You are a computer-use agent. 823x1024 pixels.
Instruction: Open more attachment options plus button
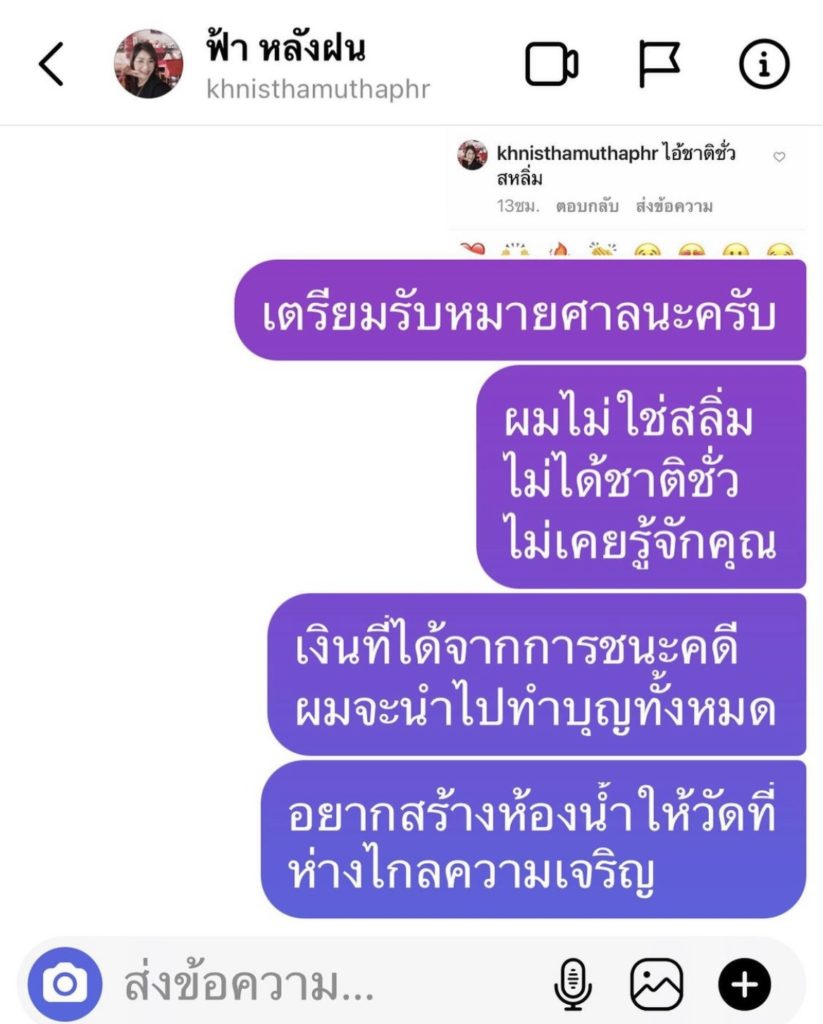coord(744,985)
